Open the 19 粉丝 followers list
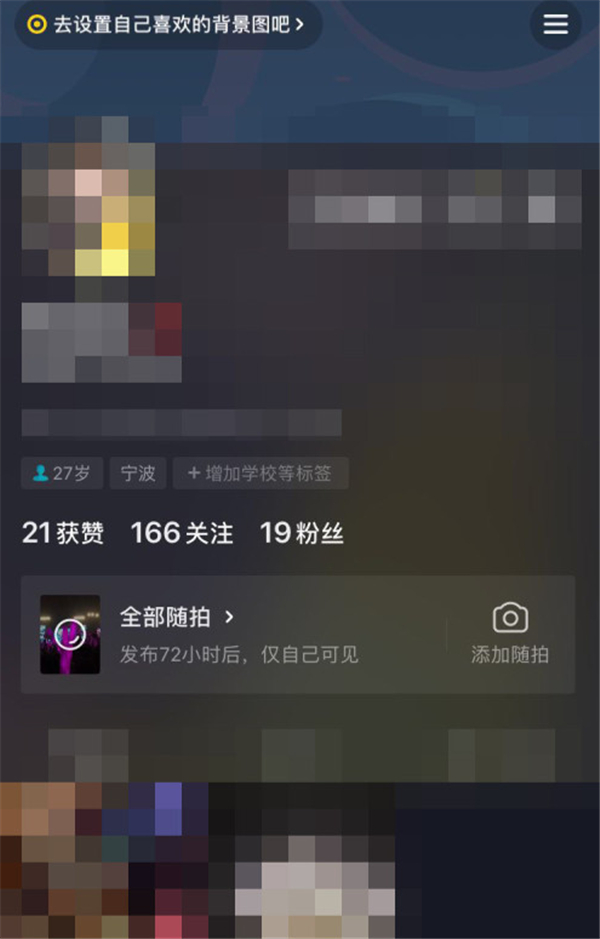Viewport: 600px width, 939px height. click(301, 533)
